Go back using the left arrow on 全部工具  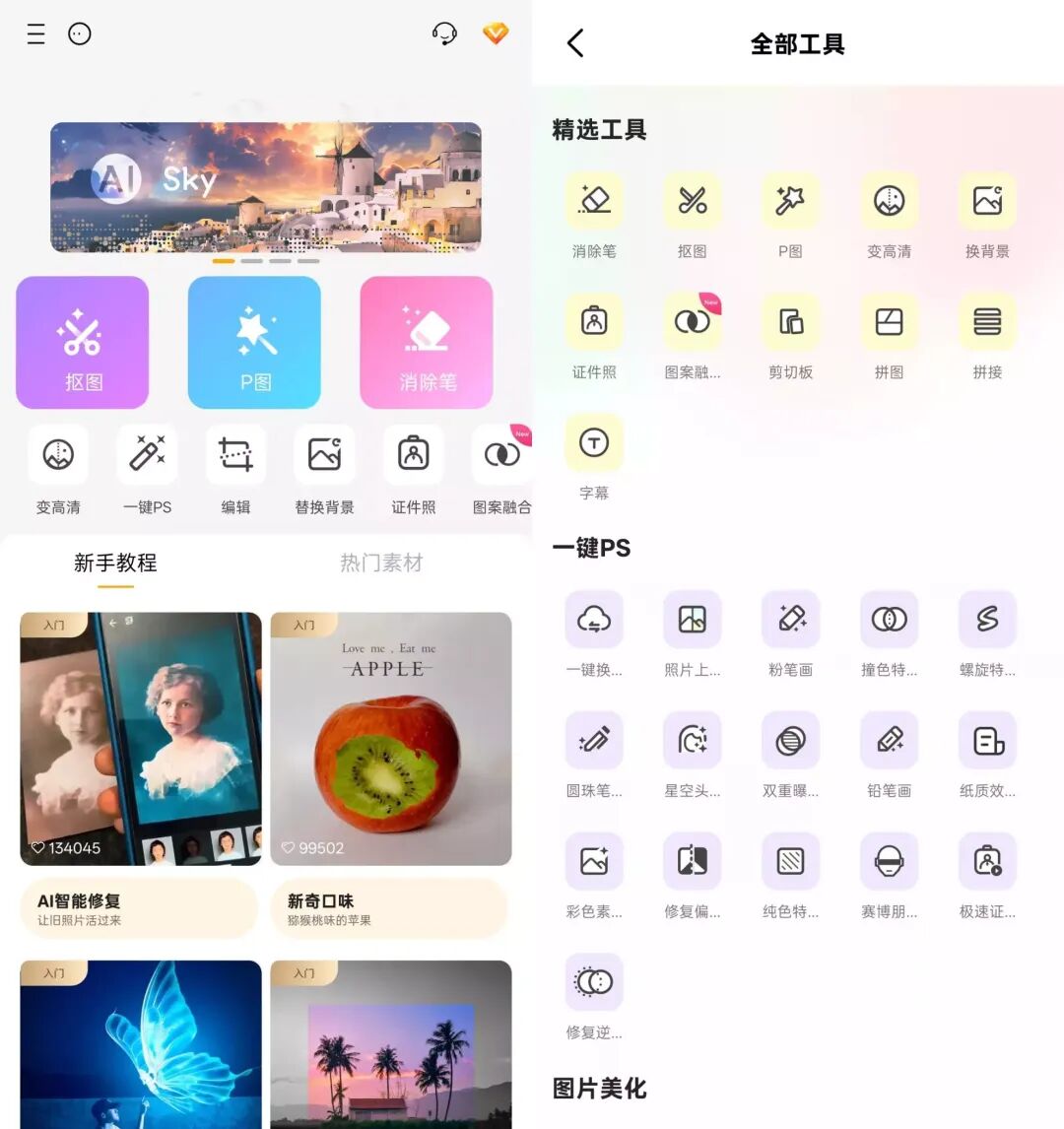[575, 43]
